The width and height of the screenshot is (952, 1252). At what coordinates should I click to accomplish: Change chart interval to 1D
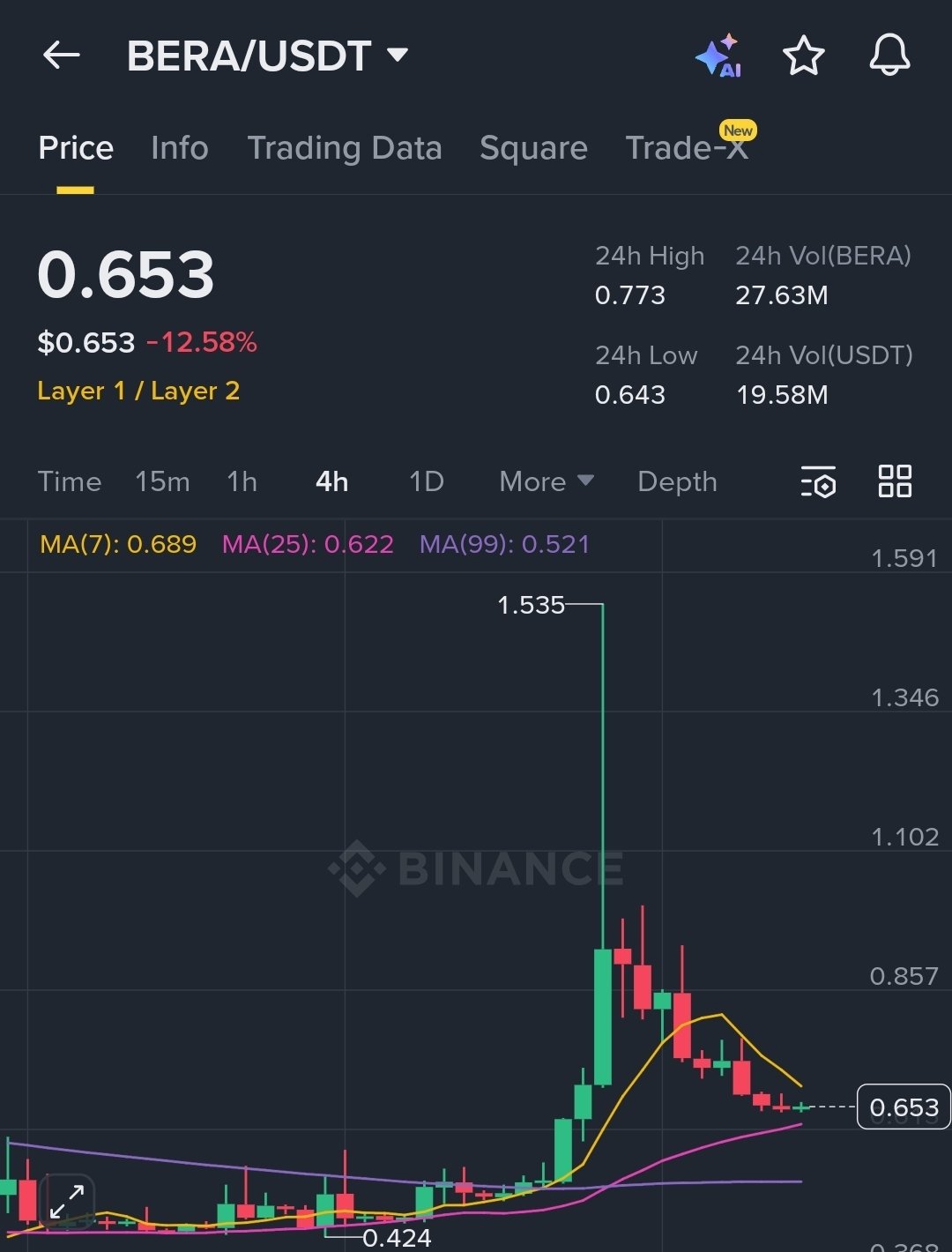point(426,481)
